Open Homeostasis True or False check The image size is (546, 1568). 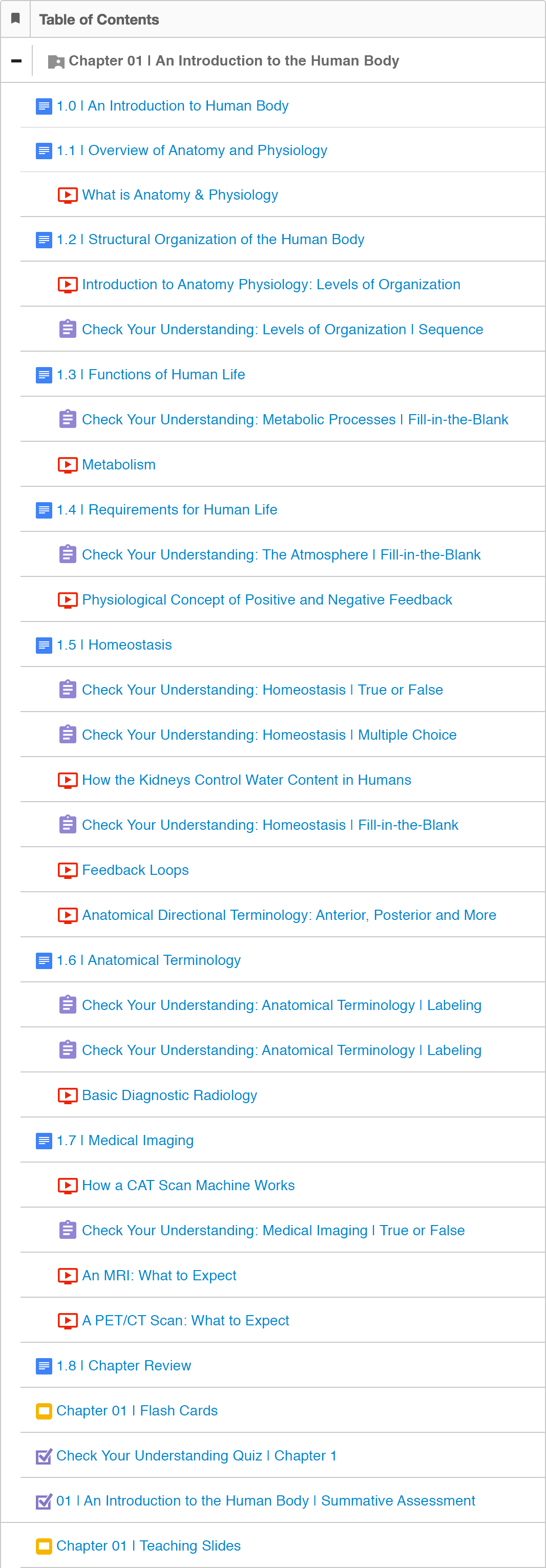[x=262, y=690]
